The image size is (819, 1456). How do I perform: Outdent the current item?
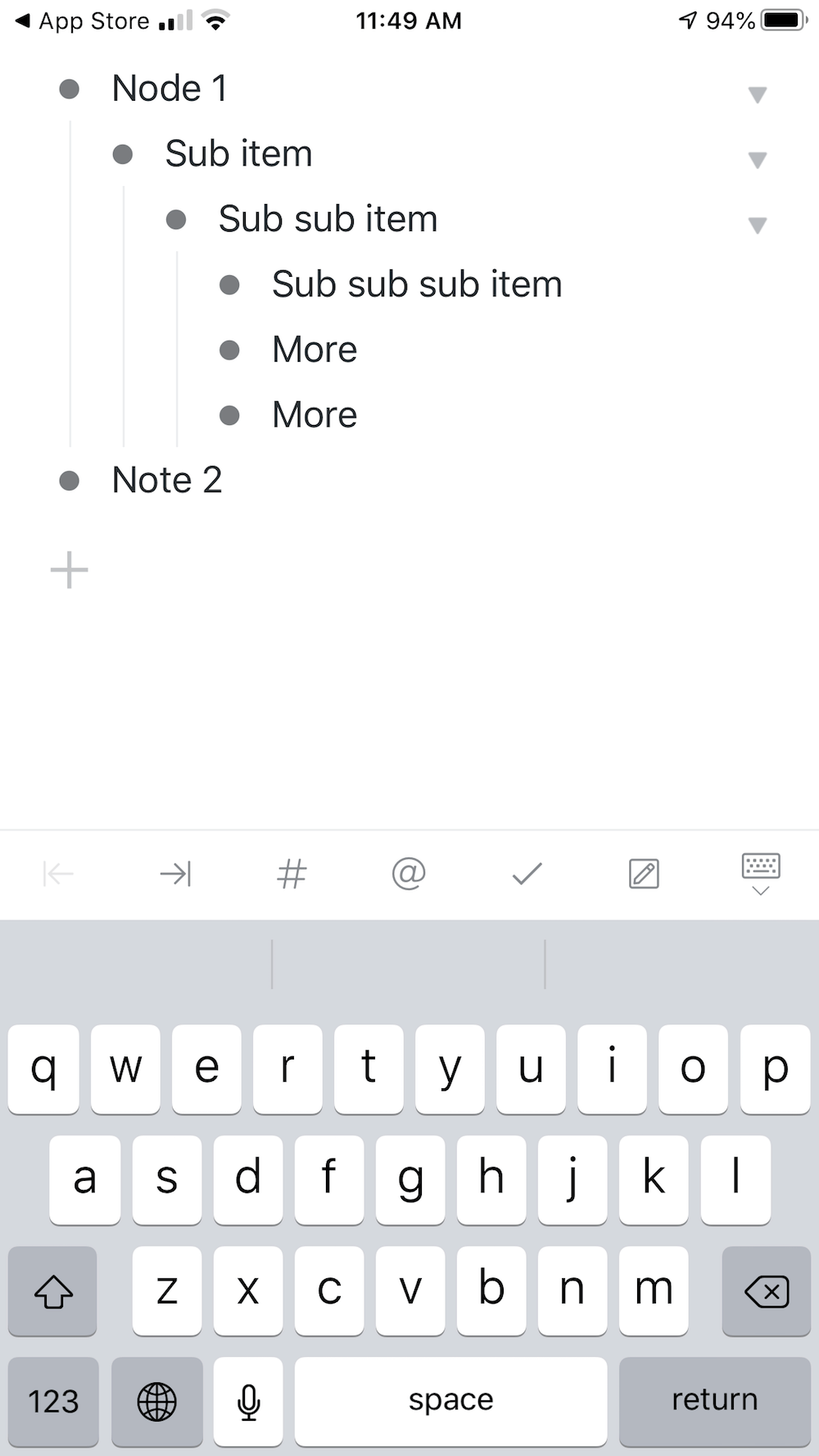tap(59, 874)
